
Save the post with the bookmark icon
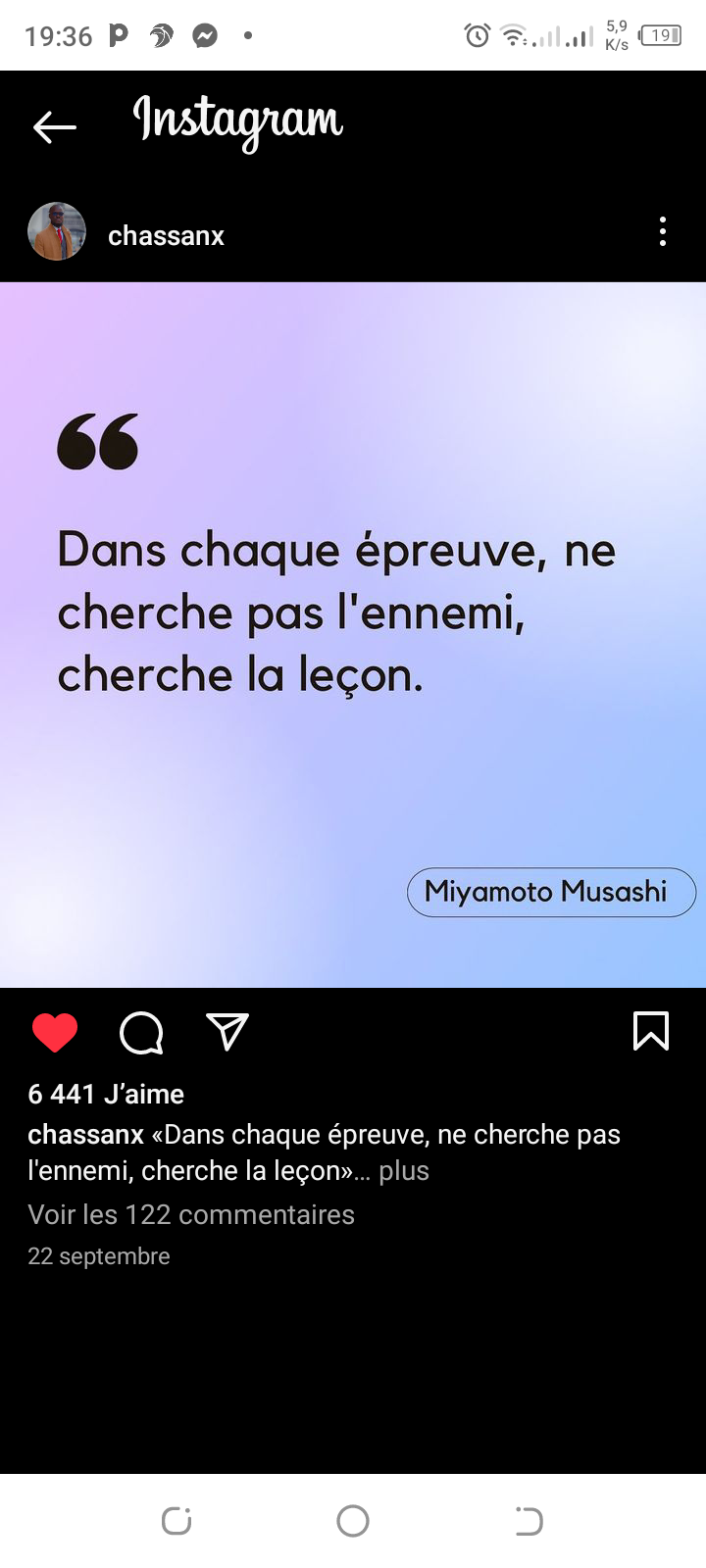tap(651, 1032)
